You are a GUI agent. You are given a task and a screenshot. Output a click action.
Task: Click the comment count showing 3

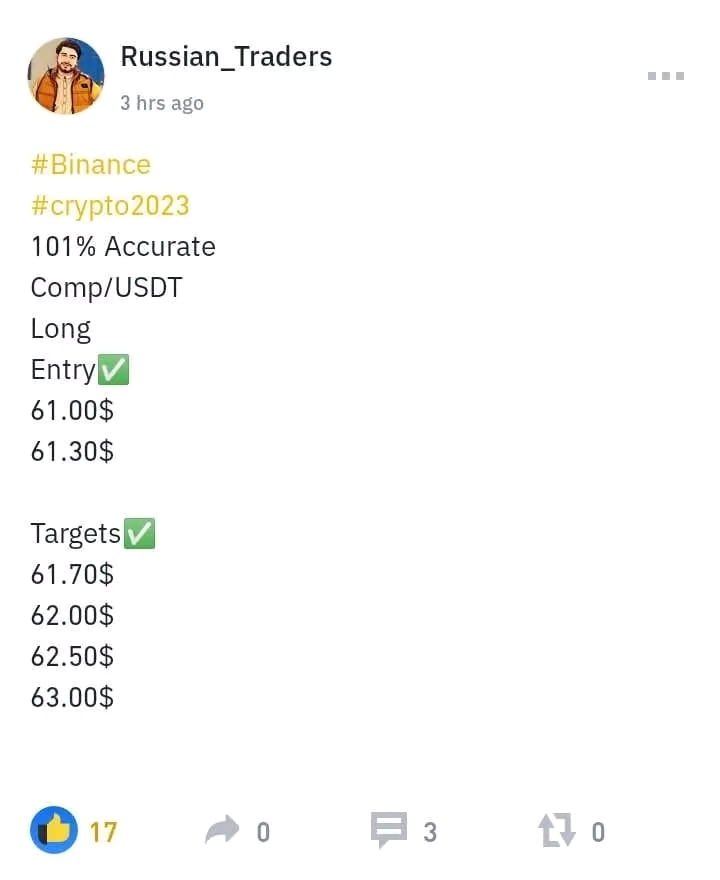(x=425, y=830)
